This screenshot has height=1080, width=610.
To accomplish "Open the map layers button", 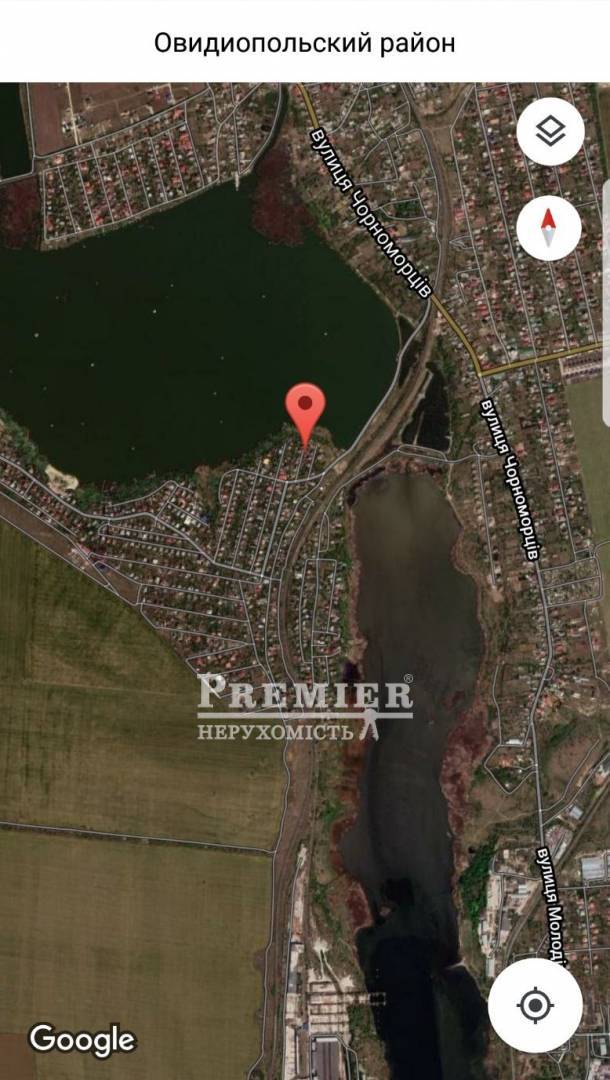I will [x=549, y=131].
